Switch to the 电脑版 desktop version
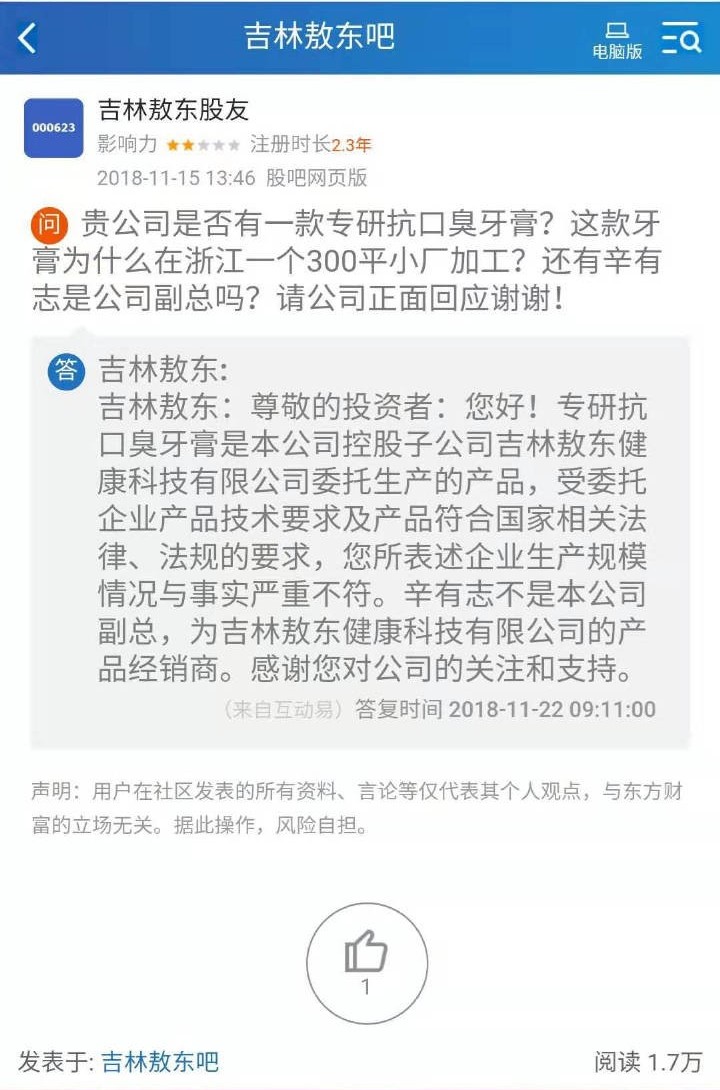 click(617, 40)
